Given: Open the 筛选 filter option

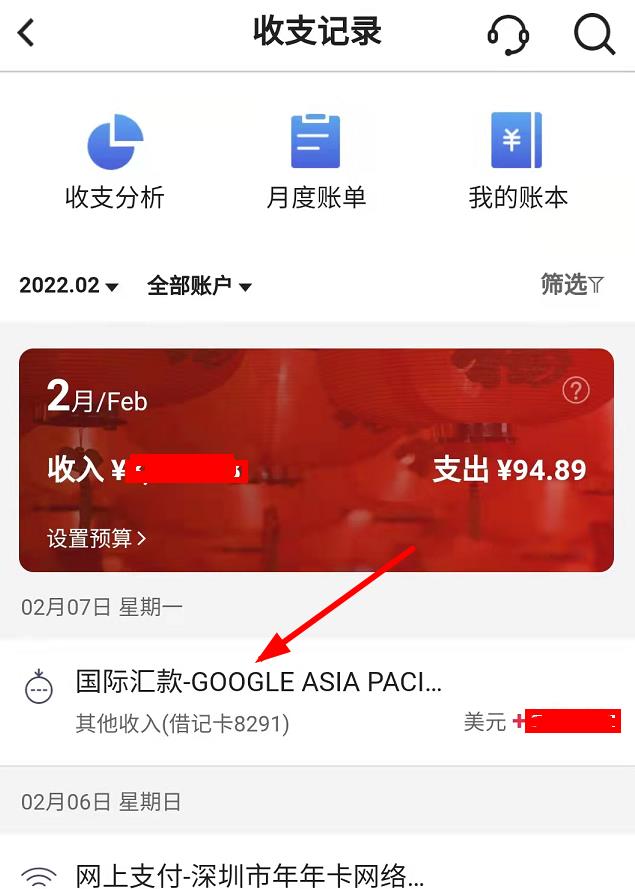Looking at the screenshot, I should [572, 285].
